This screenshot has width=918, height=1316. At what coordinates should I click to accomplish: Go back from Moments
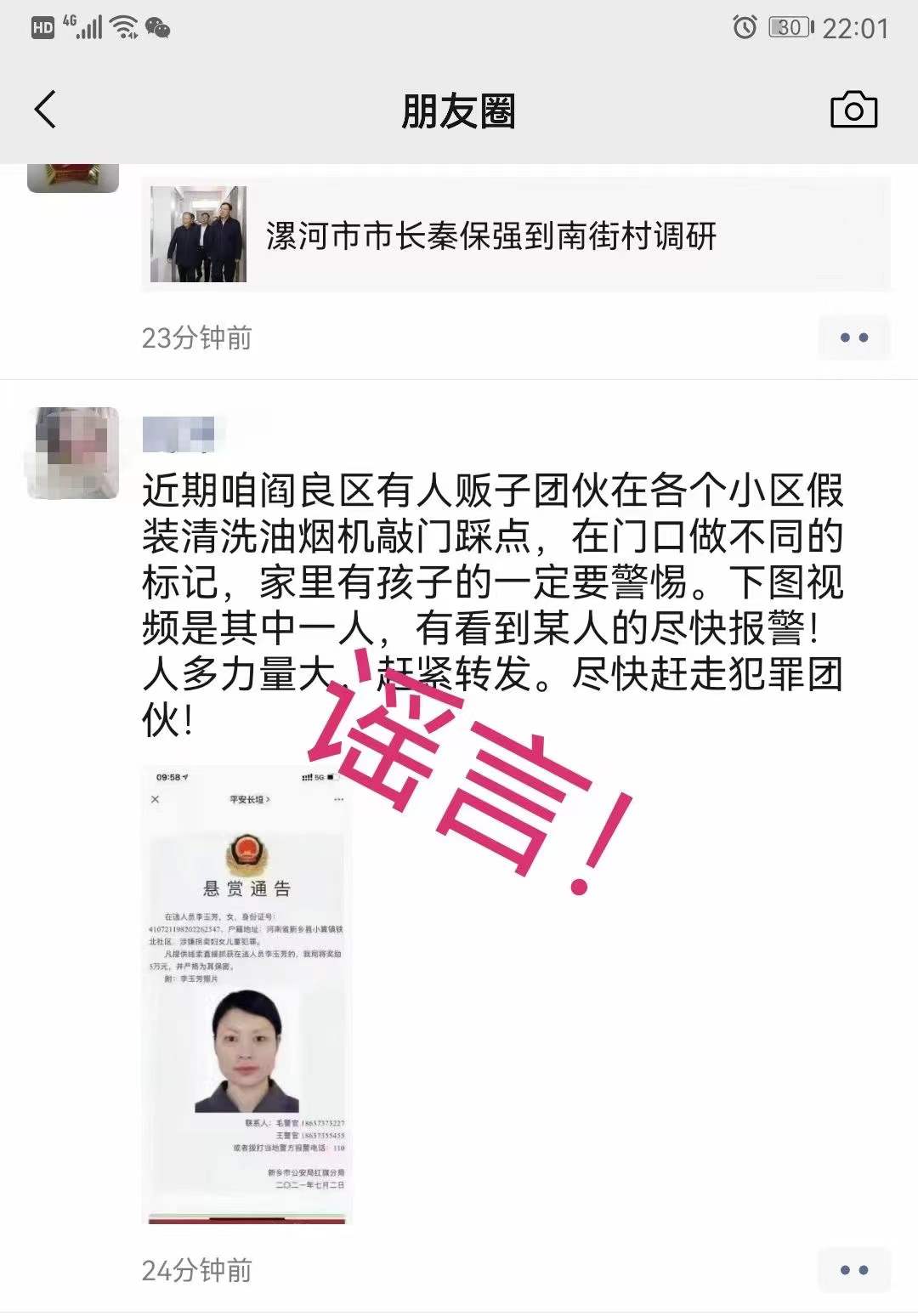click(46, 111)
